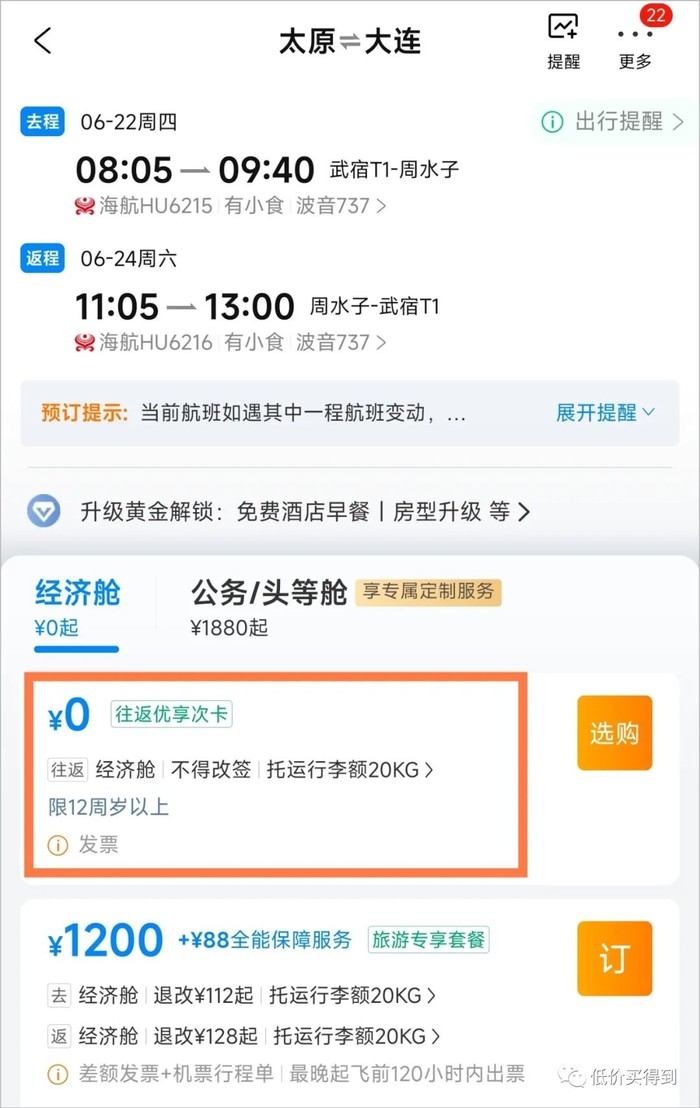View details of flight 海航HU6215

(230, 206)
